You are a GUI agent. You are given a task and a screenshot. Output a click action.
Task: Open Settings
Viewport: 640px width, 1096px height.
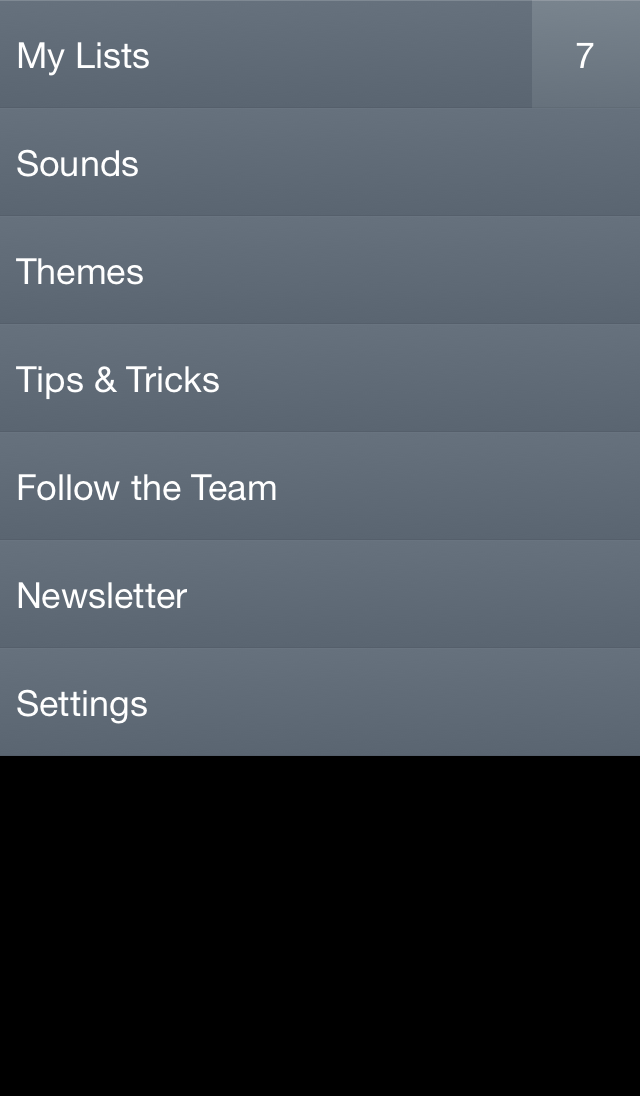[320, 702]
